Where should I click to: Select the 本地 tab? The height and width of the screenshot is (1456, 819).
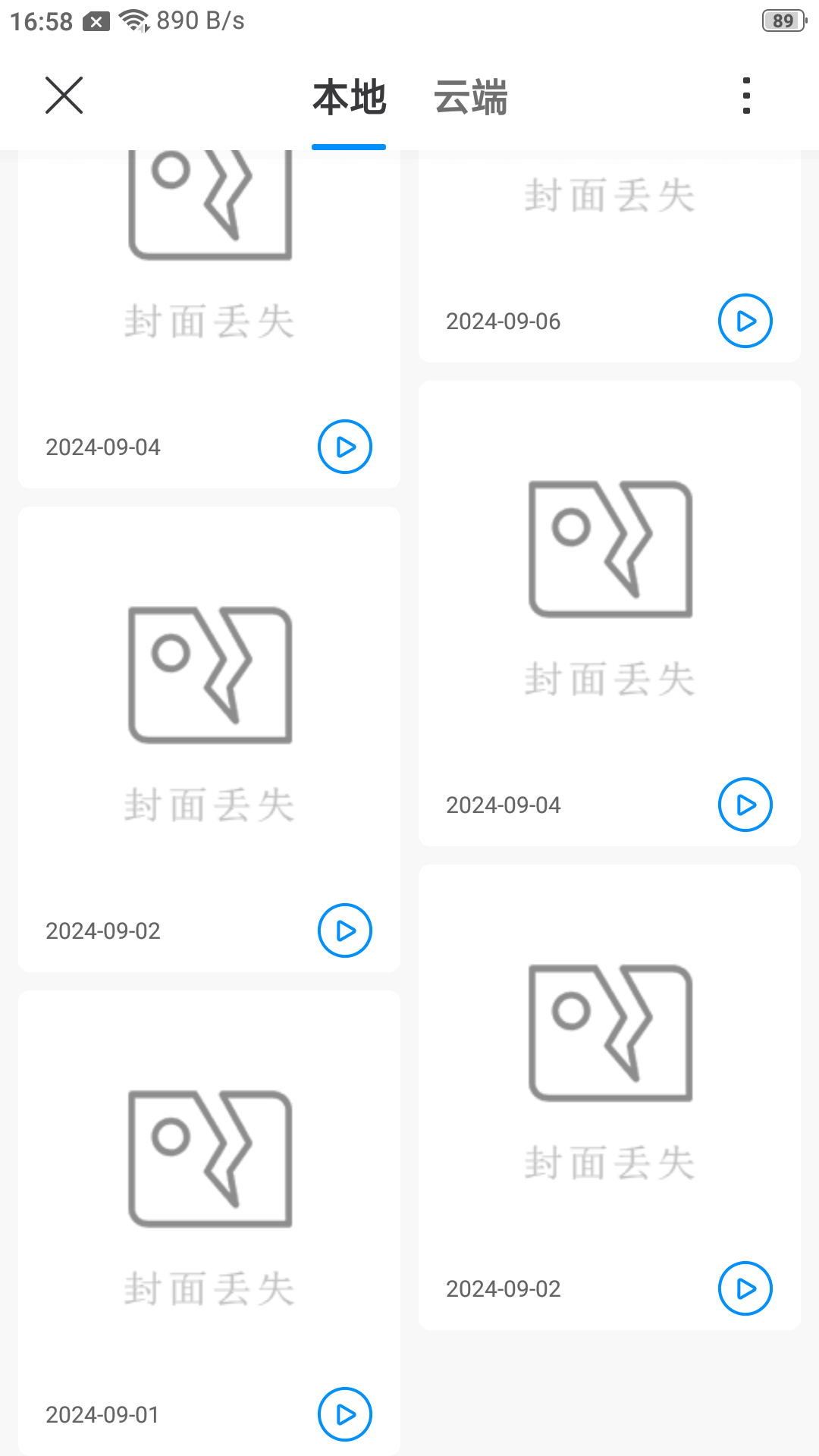350,98
